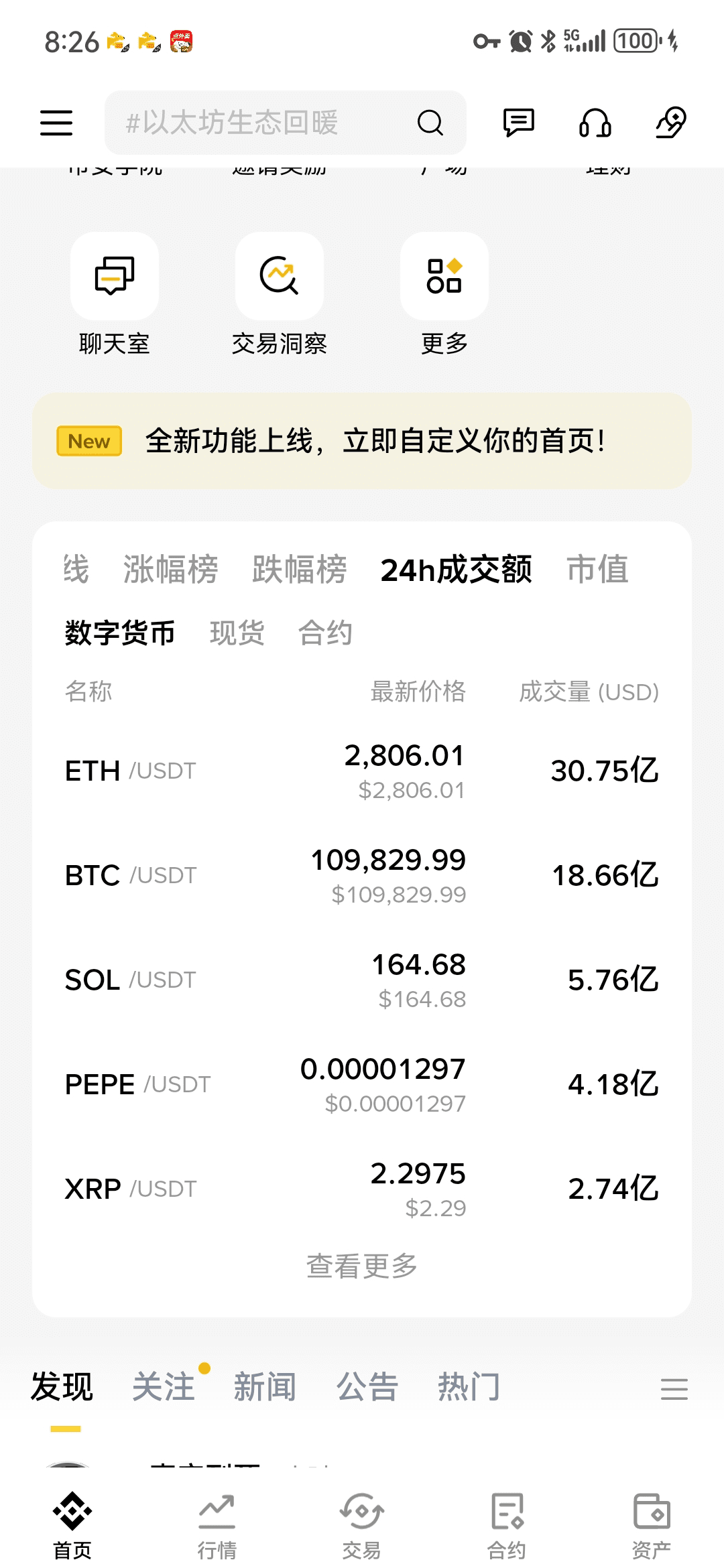Image resolution: width=724 pixels, height=1568 pixels.
Task: Open 聊天室 chat room
Action: coord(115,295)
